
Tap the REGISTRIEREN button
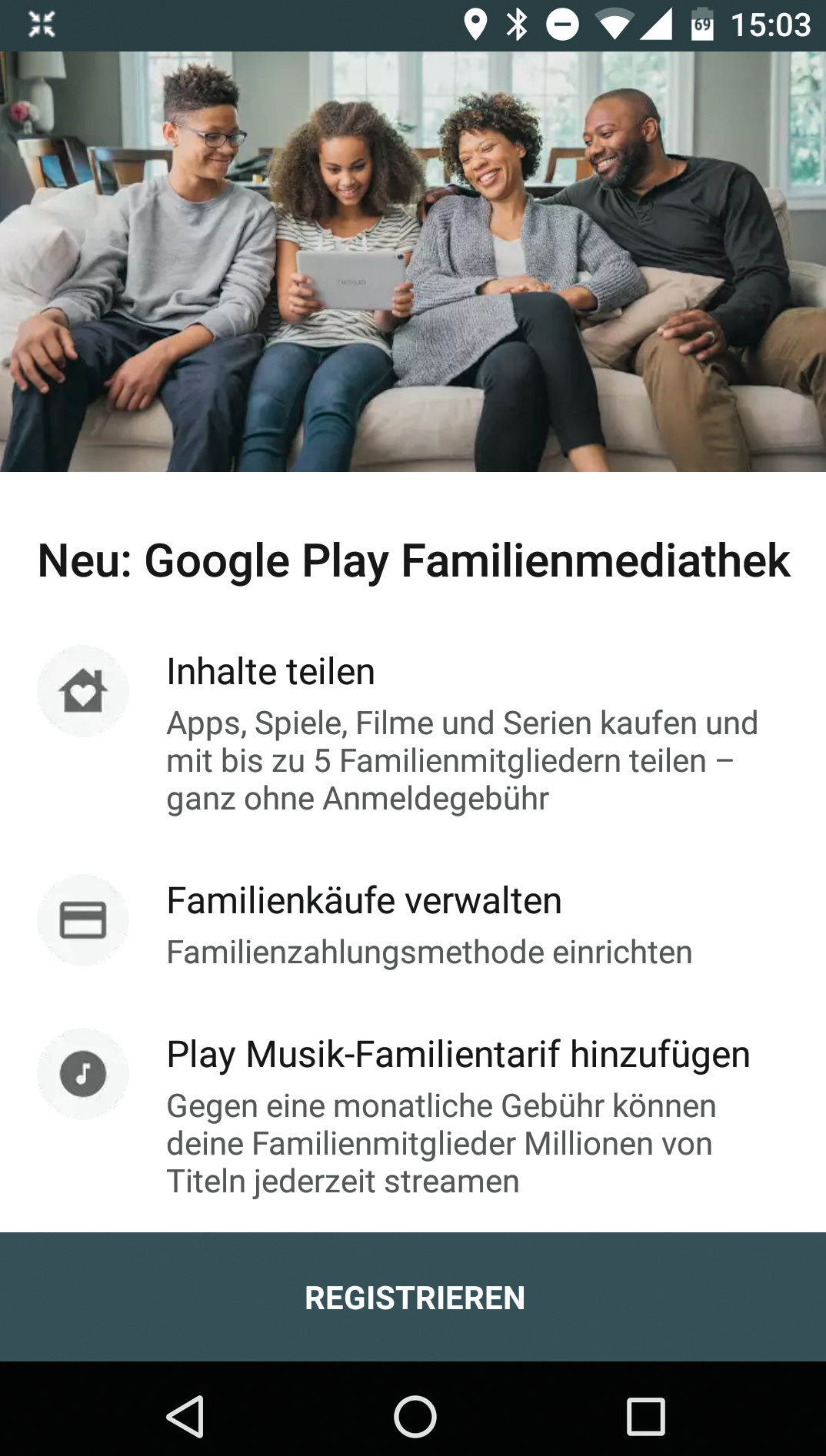pos(414,1298)
